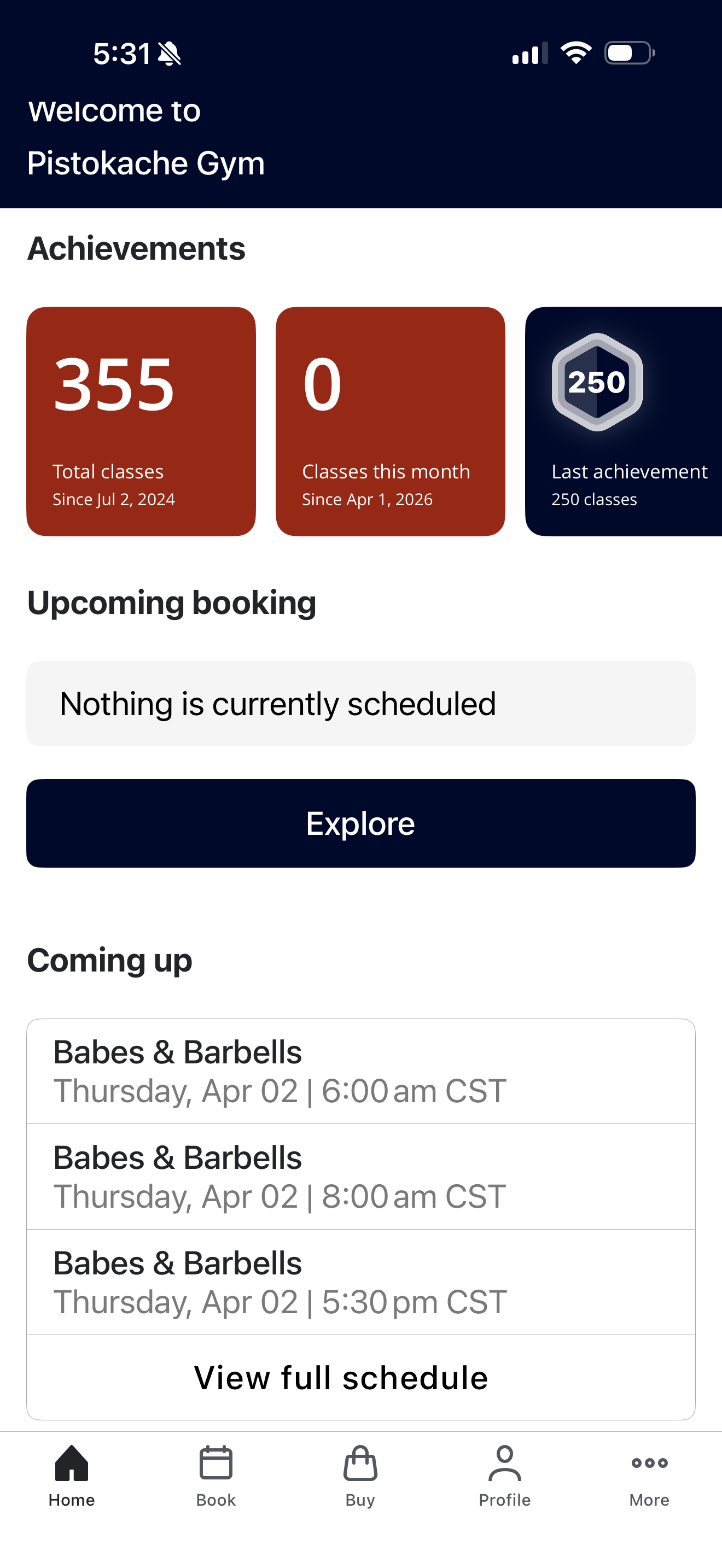Open the Classes this month card
Screen dimensions: 722x1568
(390, 421)
